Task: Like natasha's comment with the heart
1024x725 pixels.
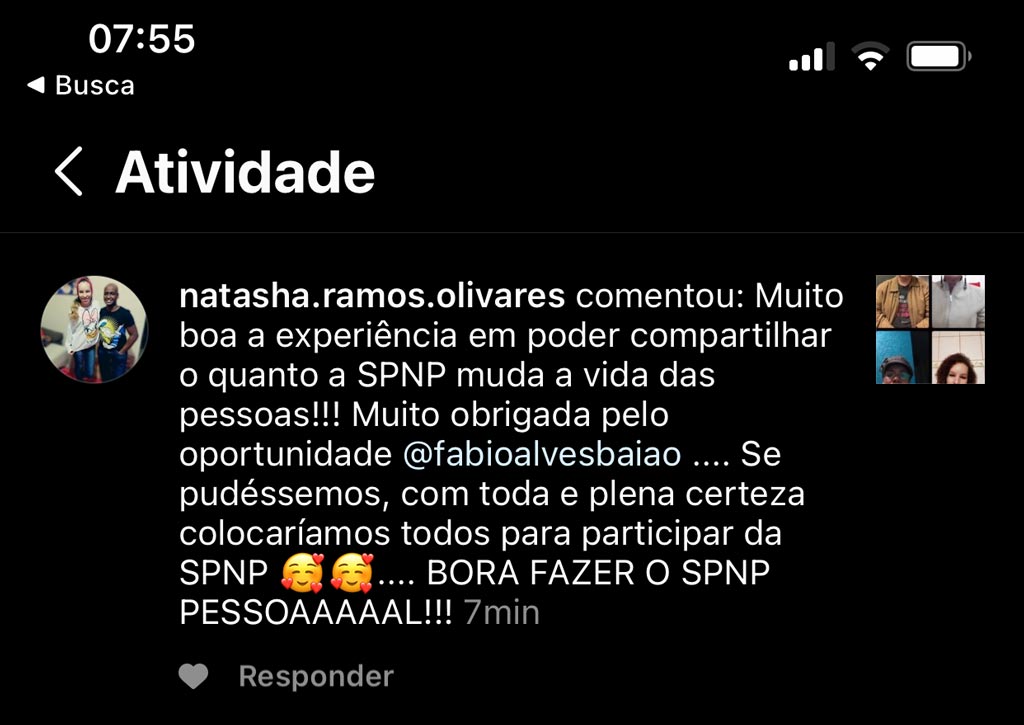Action: (193, 677)
